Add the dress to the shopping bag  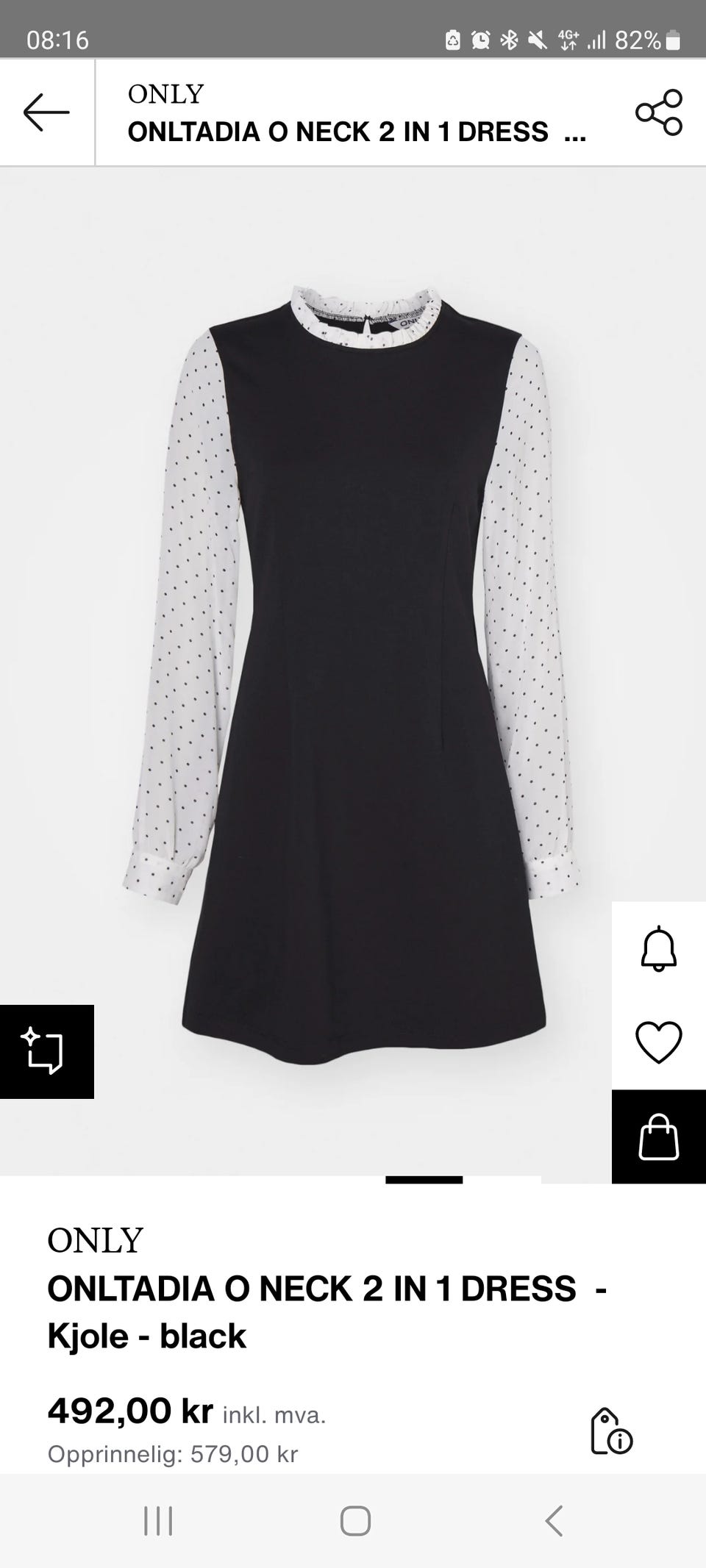pyautogui.click(x=659, y=1136)
